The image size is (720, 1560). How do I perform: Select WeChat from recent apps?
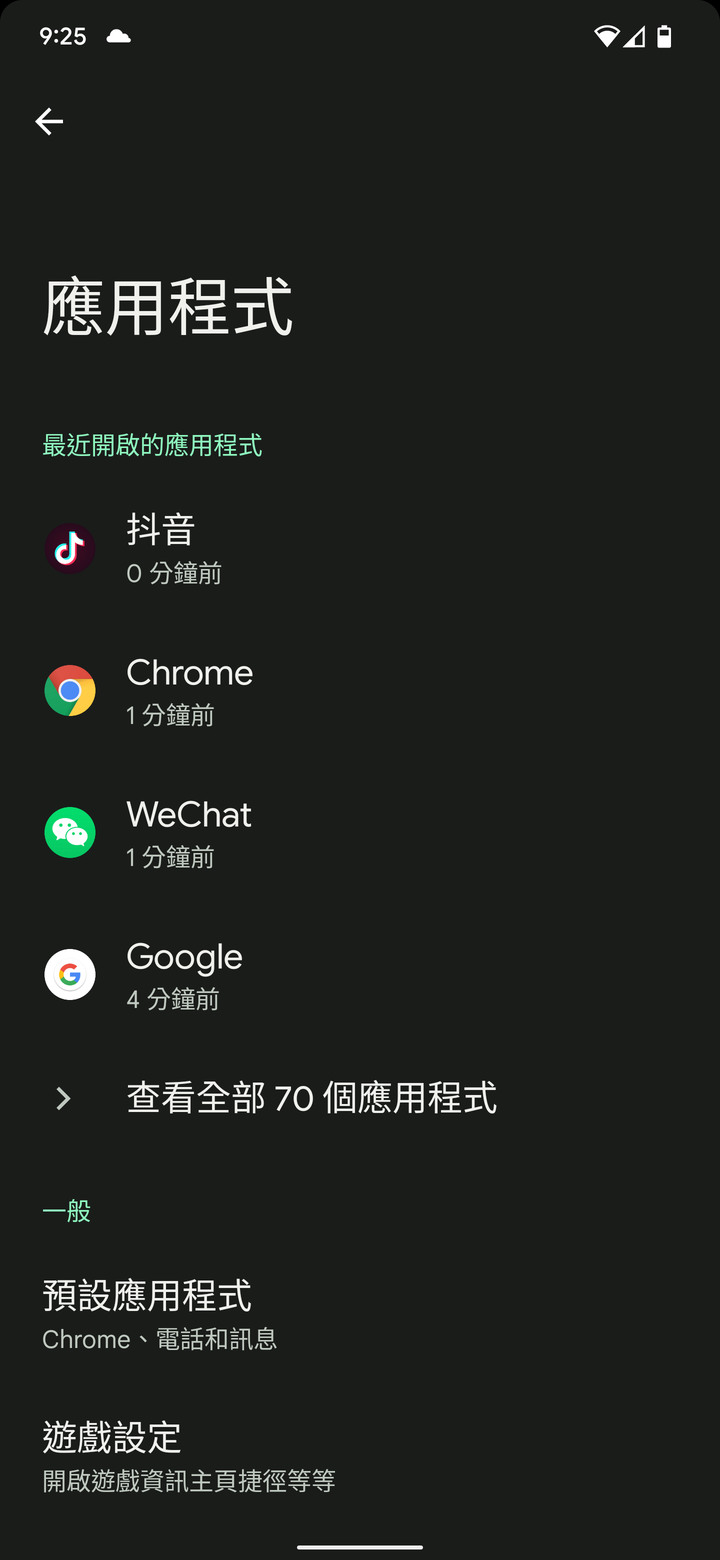[360, 833]
